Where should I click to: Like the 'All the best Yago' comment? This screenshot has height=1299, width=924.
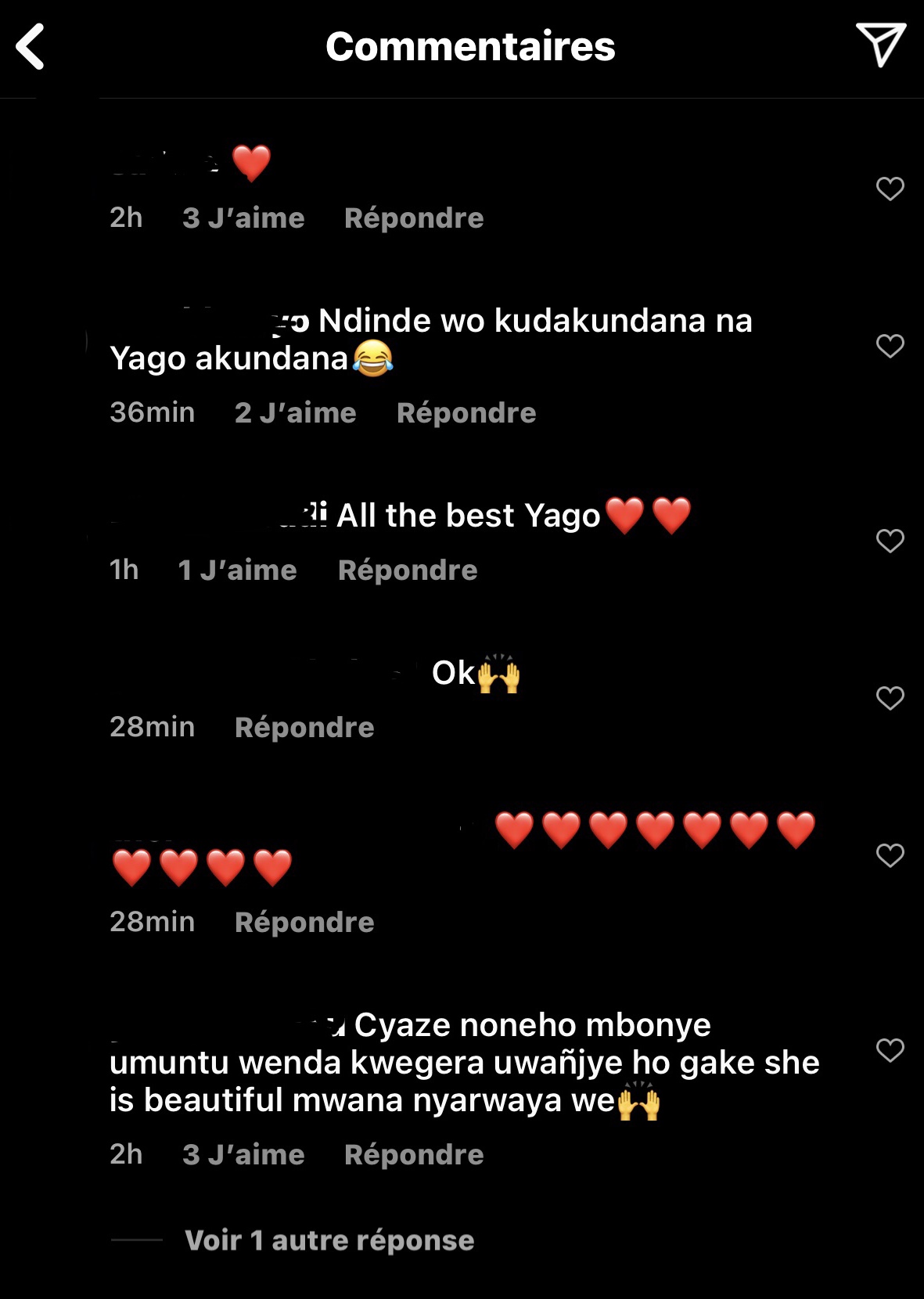pyautogui.click(x=890, y=541)
